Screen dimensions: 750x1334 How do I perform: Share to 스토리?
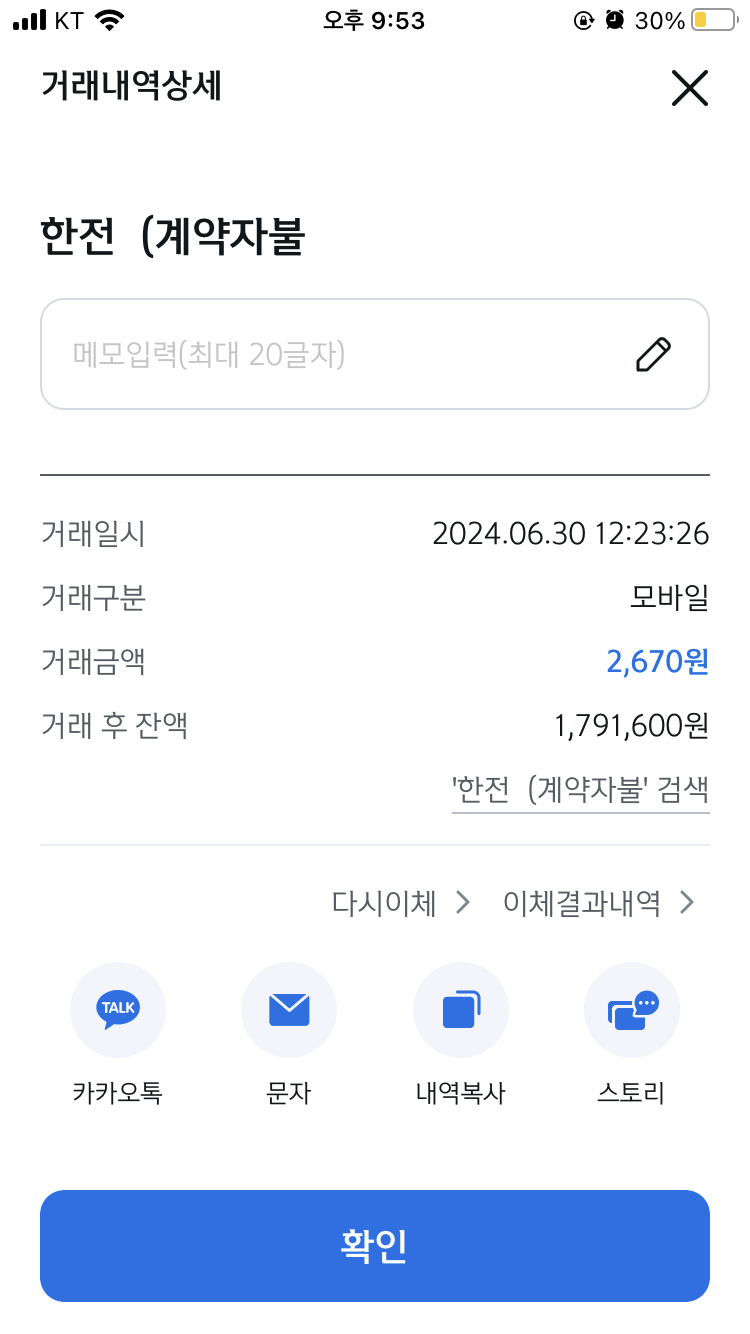point(631,1010)
